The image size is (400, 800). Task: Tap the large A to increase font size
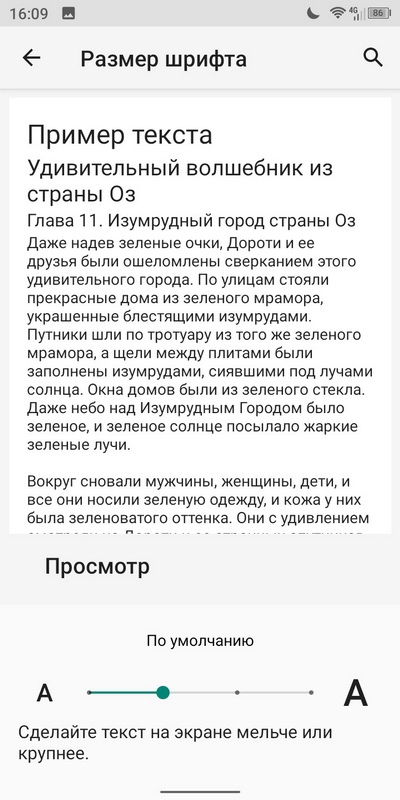point(356,693)
